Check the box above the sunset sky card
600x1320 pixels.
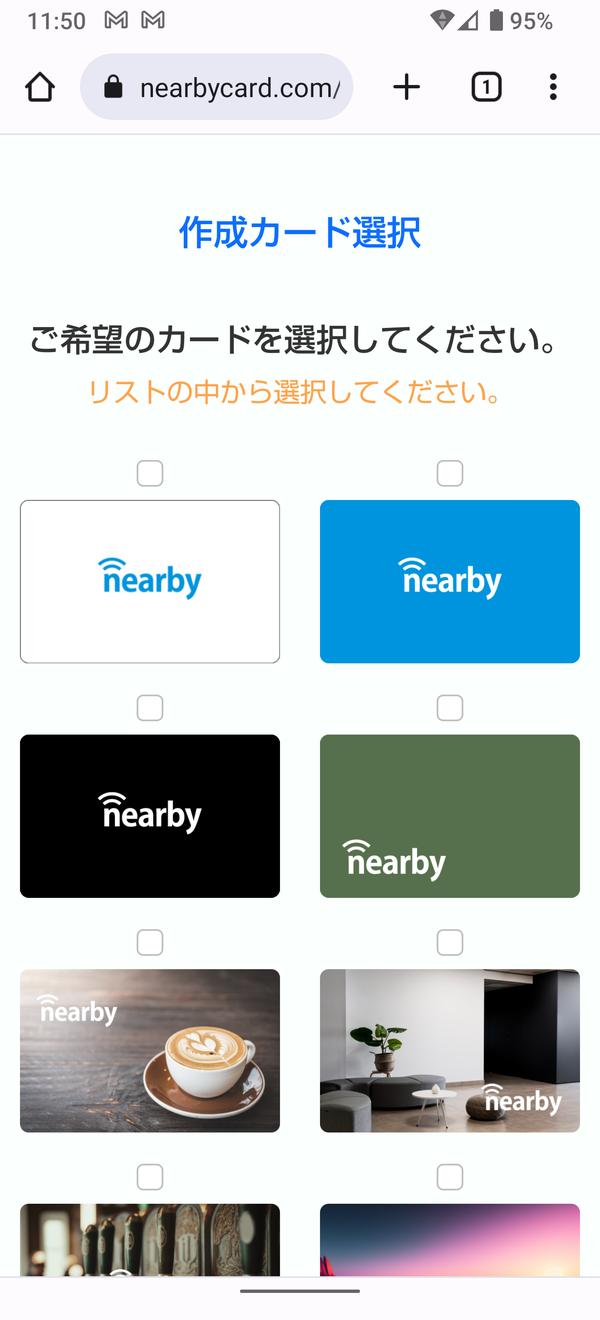[x=450, y=1177]
